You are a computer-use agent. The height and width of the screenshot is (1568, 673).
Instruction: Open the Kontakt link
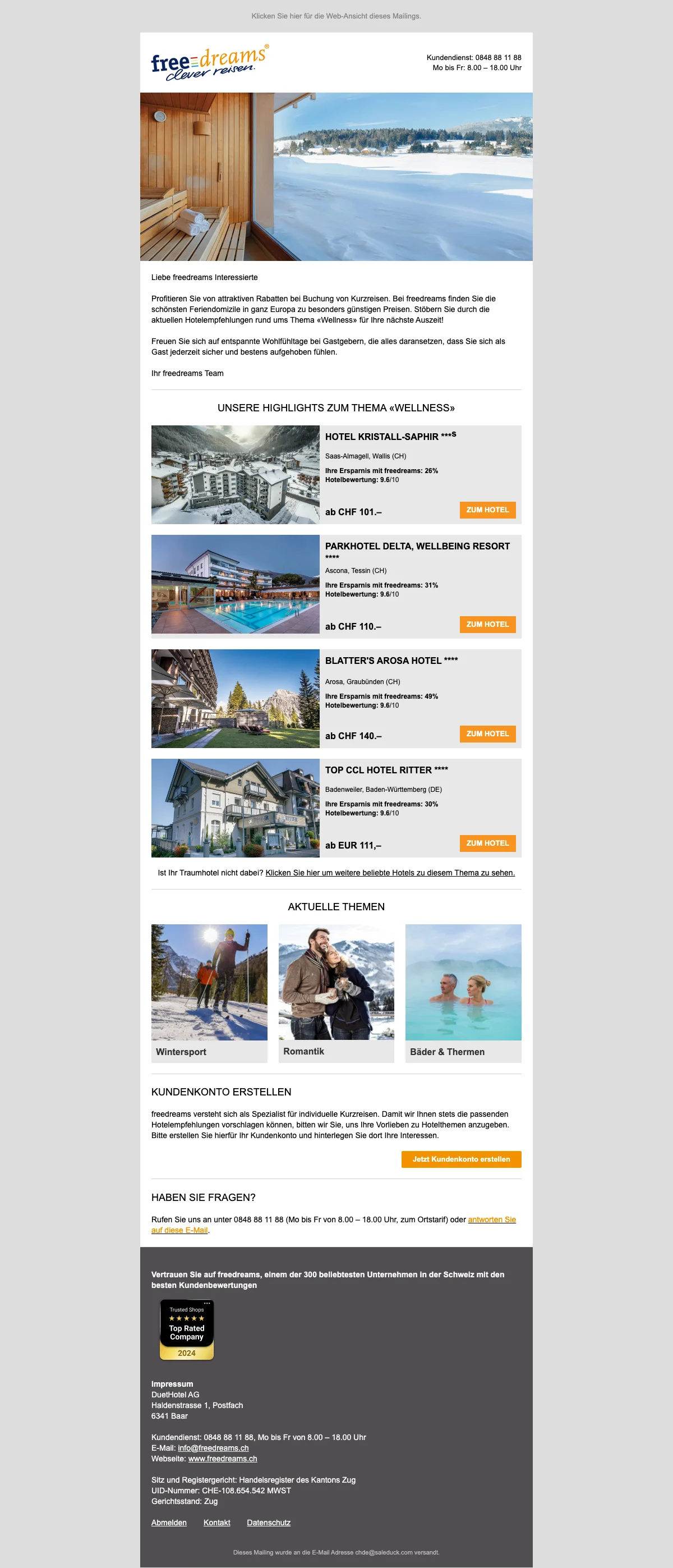(x=216, y=1523)
